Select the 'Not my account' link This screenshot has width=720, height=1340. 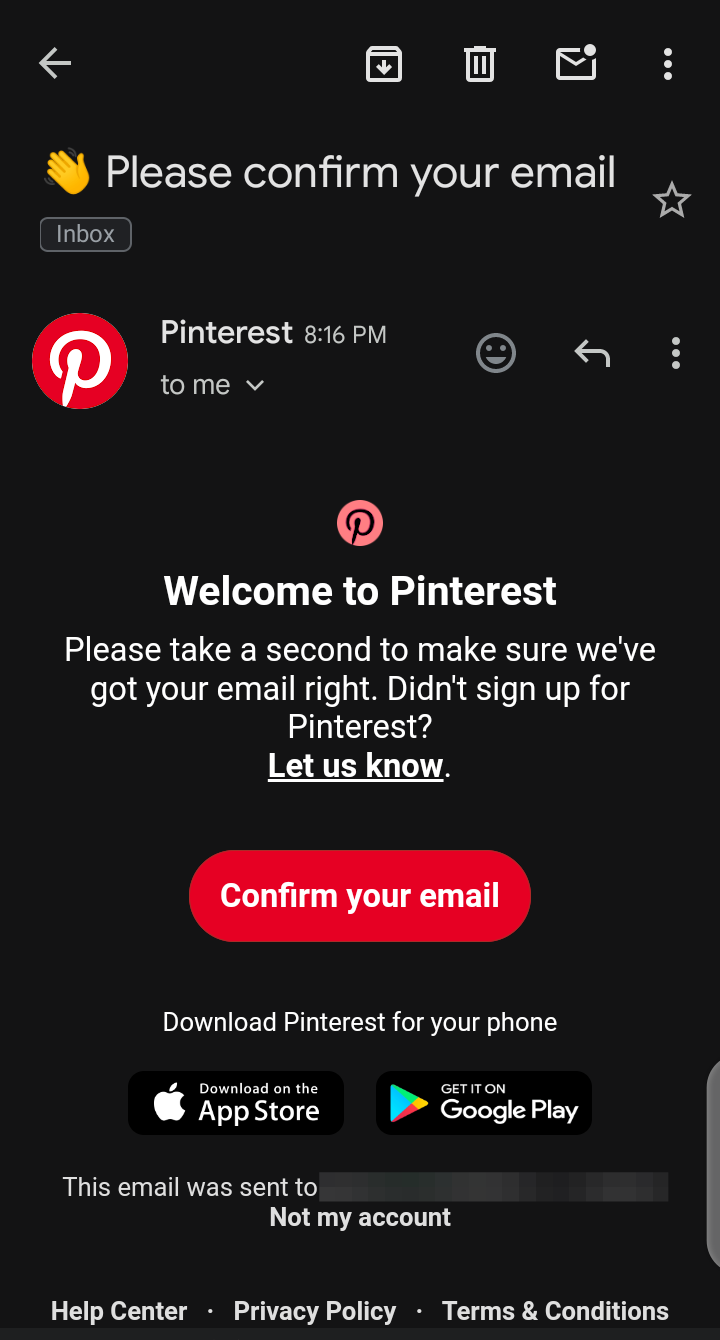[360, 1217]
